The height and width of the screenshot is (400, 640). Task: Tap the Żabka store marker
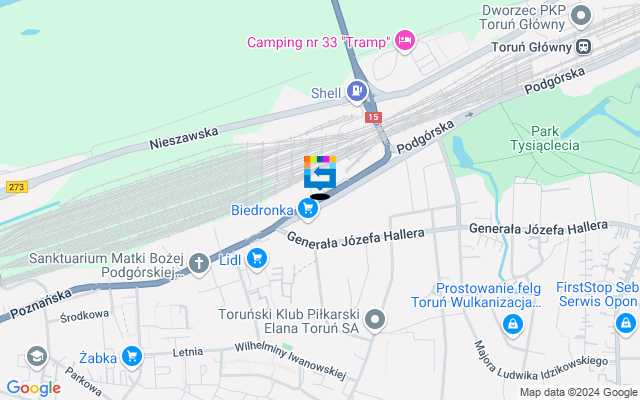[132, 356]
